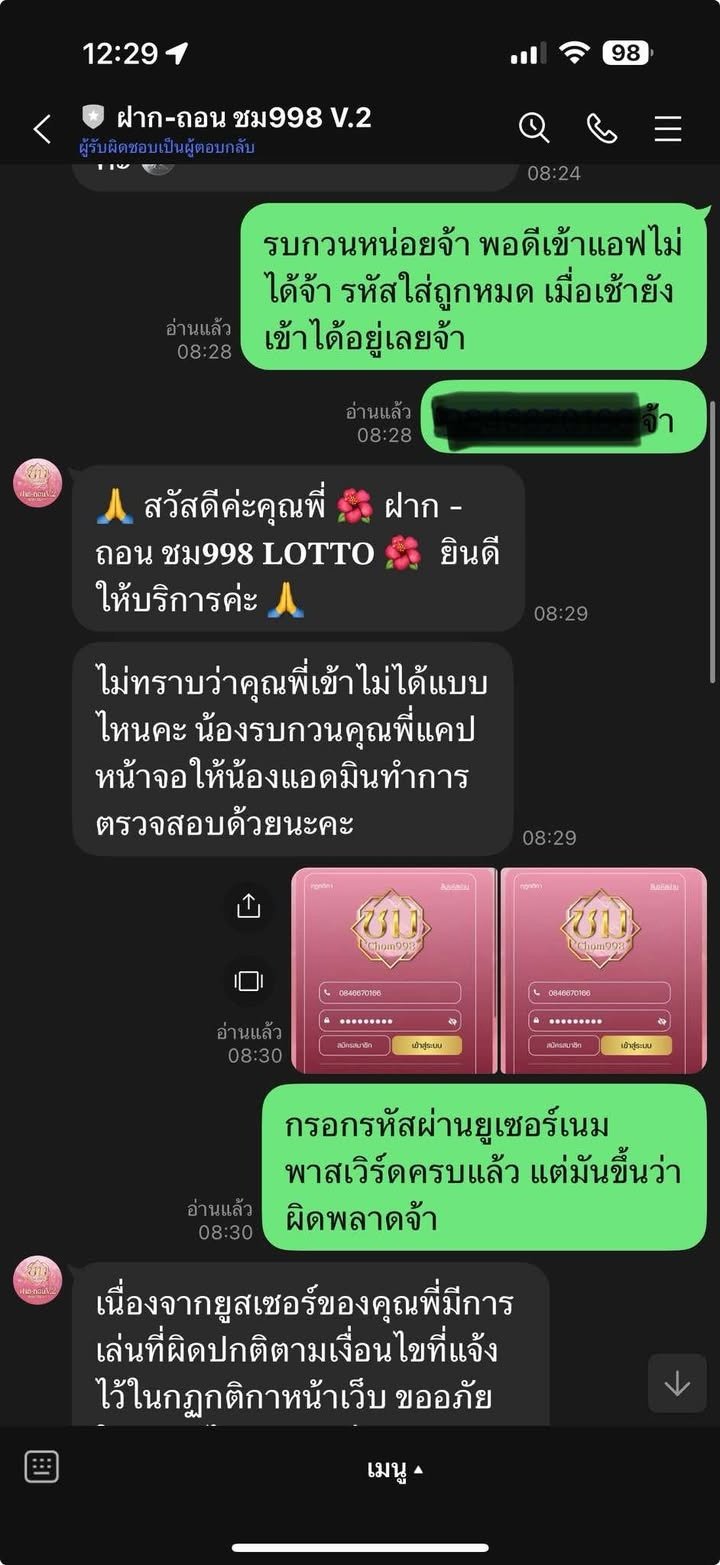The image size is (720, 1565).
Task: Expand the เมนู rich menu
Action: (x=396, y=1469)
